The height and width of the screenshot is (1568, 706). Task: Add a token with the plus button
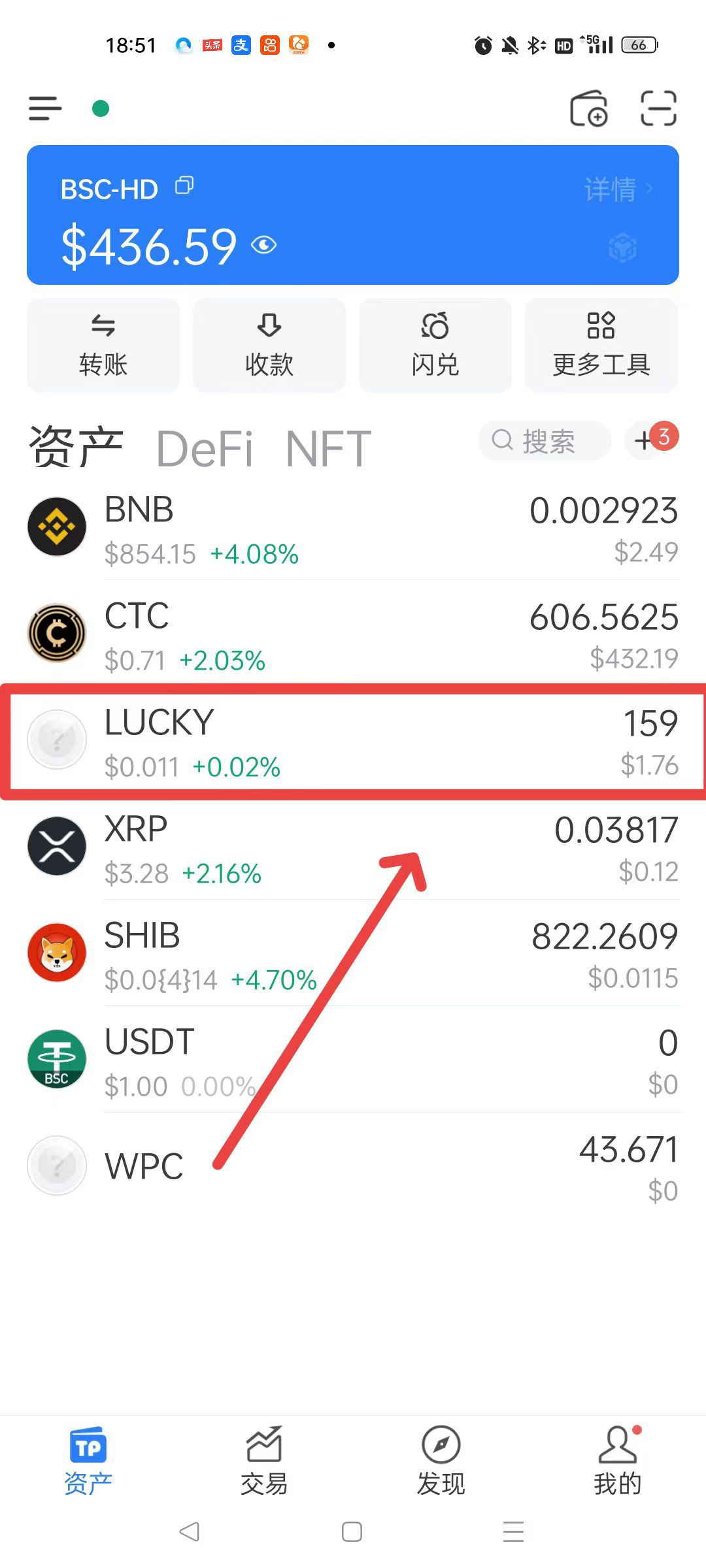(644, 441)
